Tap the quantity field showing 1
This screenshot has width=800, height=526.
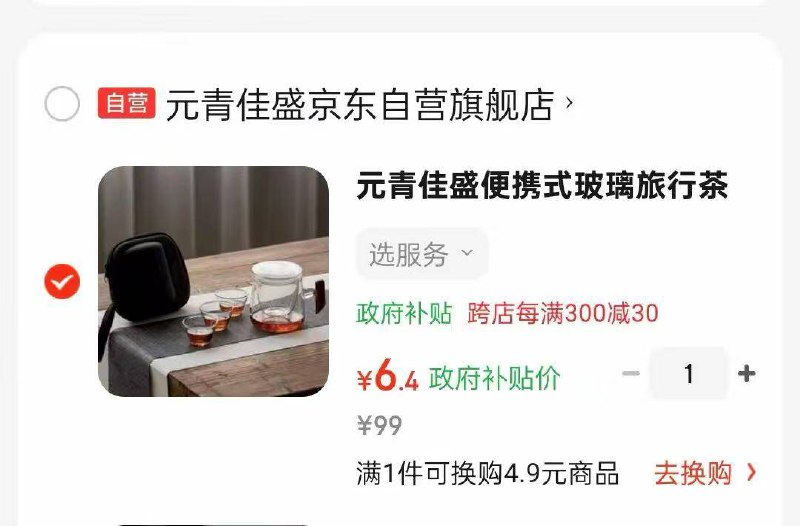(x=688, y=374)
